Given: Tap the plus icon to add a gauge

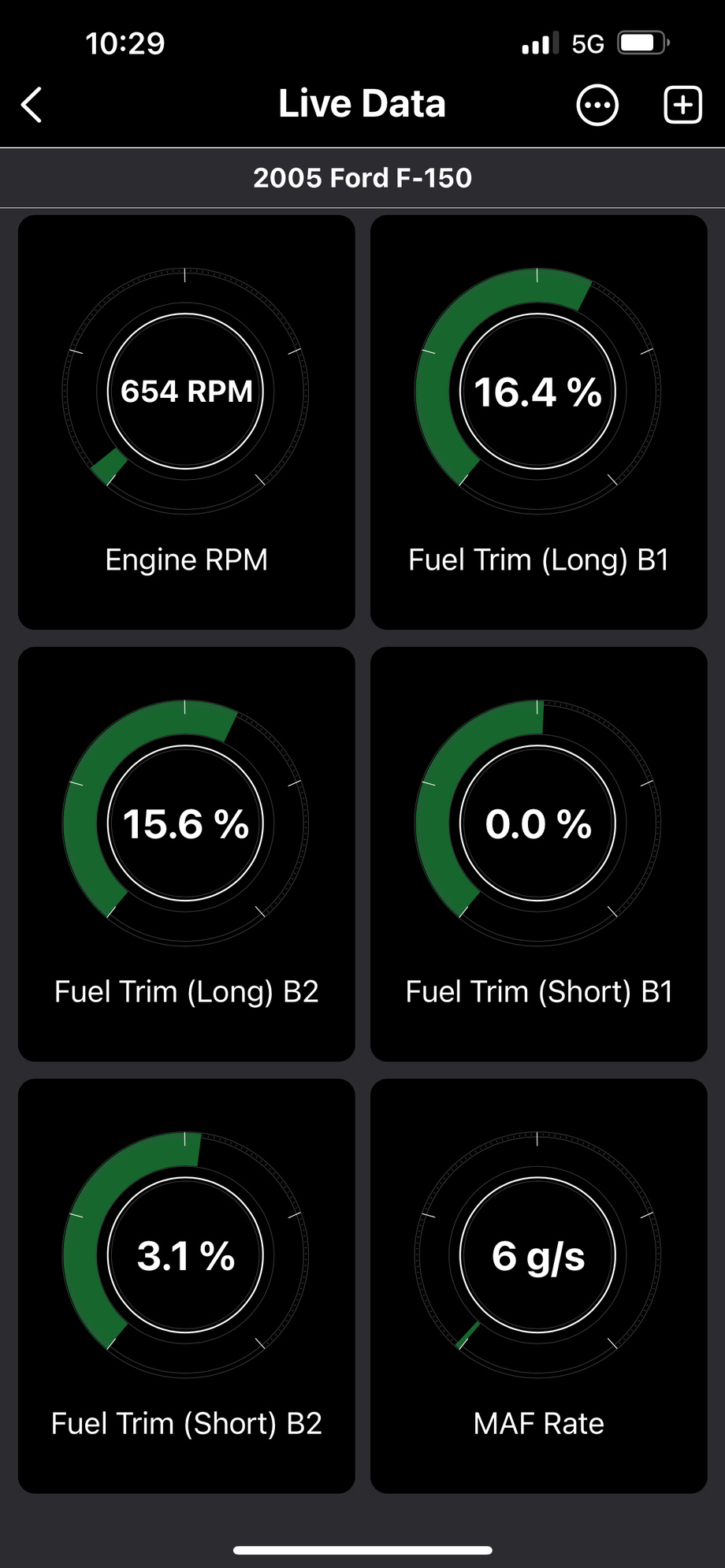Looking at the screenshot, I should pos(682,103).
